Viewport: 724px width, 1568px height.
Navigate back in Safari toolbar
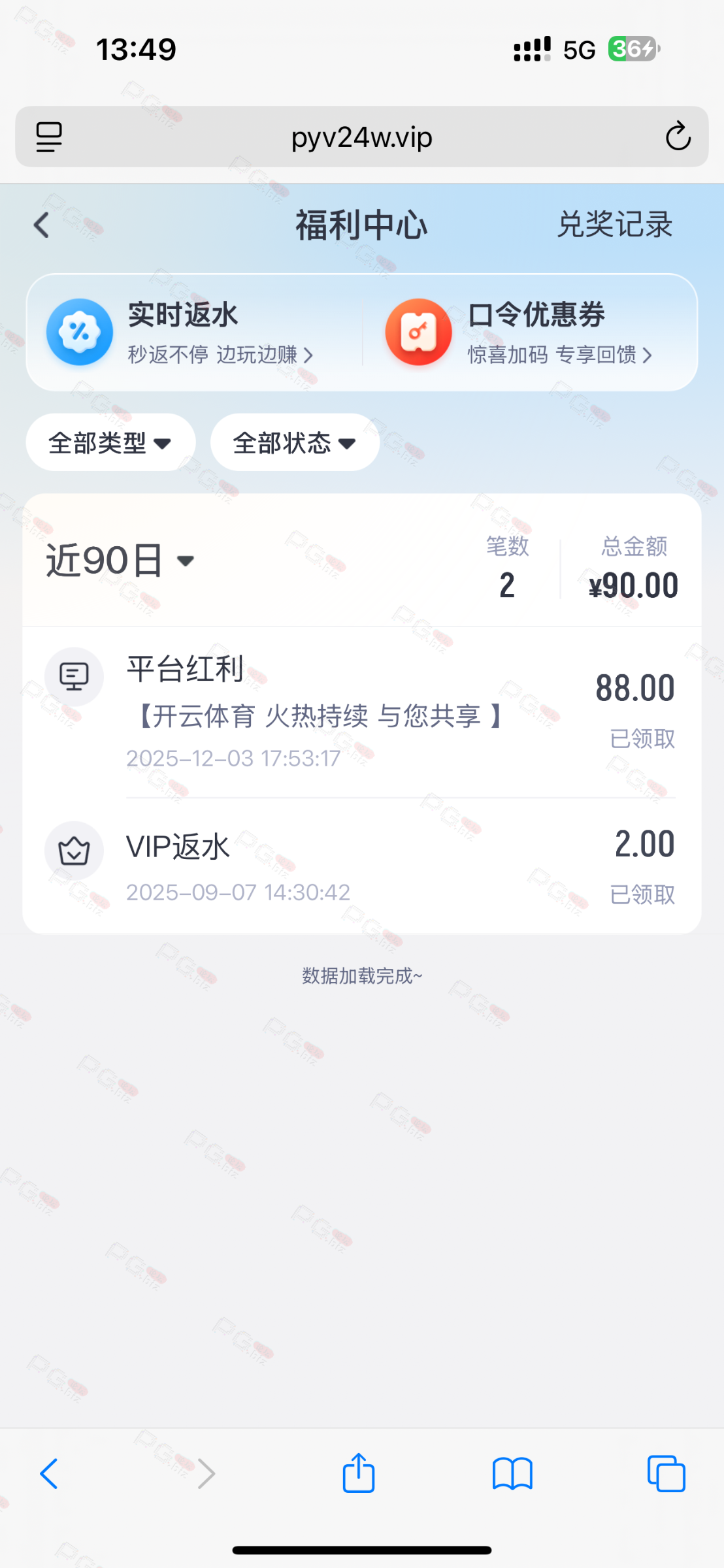click(49, 1473)
